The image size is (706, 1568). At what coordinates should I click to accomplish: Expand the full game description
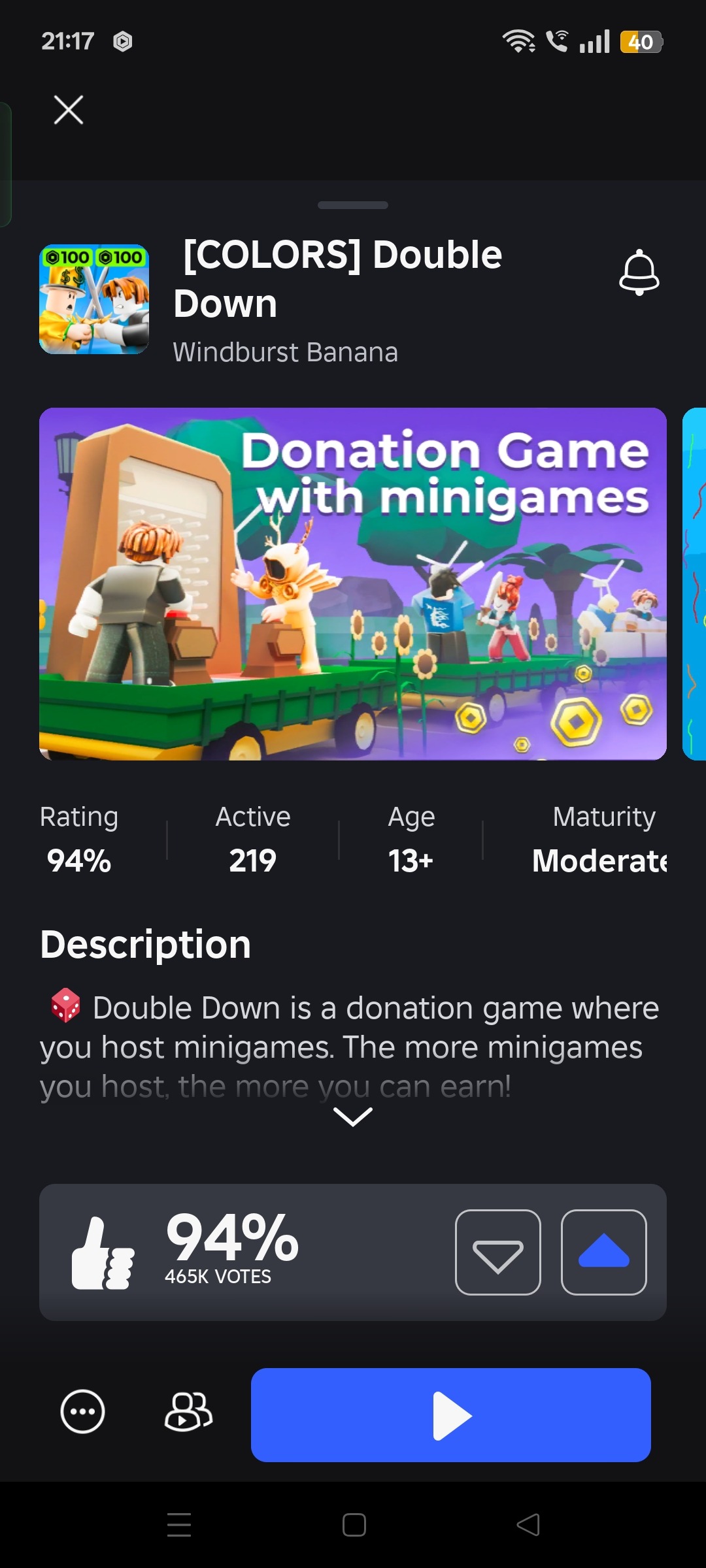(353, 1117)
